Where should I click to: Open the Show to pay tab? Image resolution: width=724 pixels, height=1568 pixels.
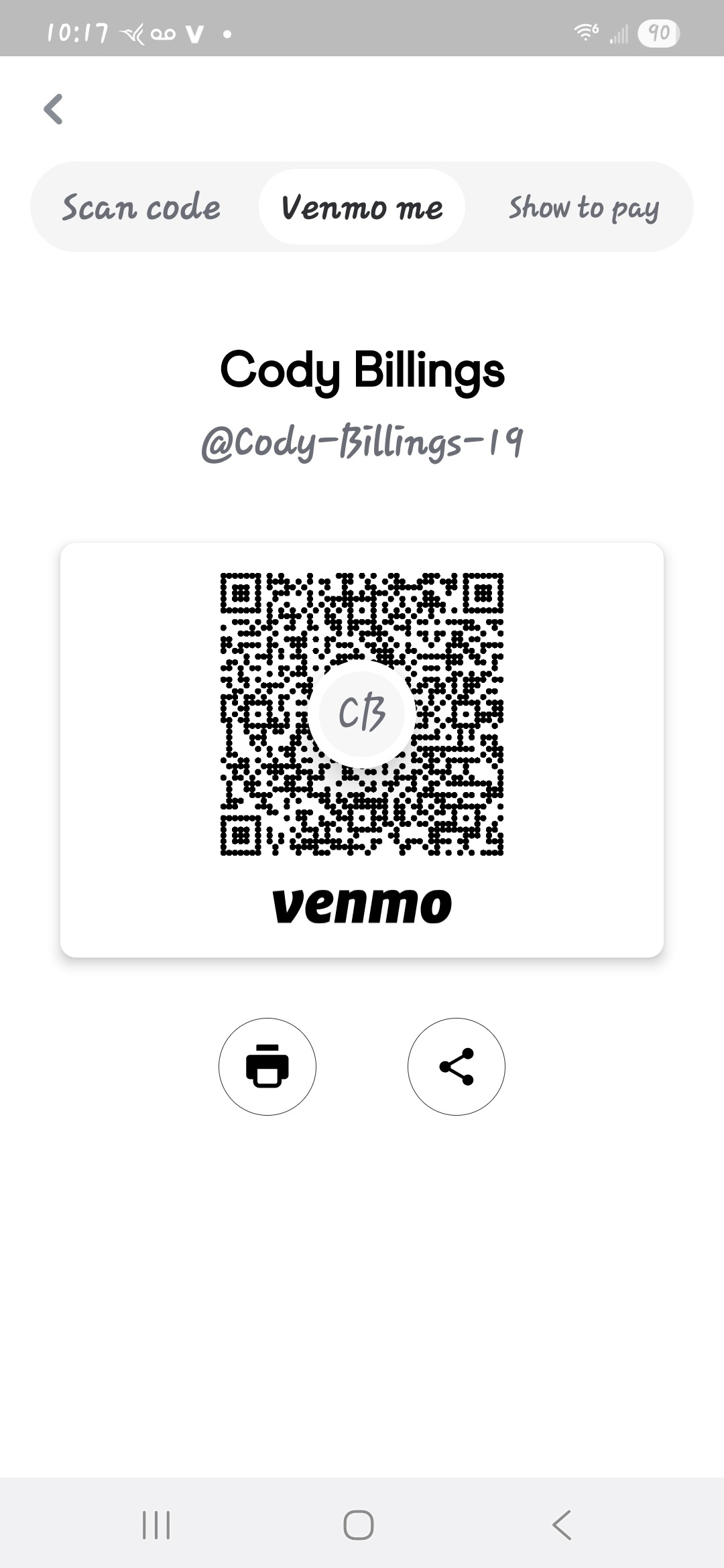pyautogui.click(x=584, y=207)
